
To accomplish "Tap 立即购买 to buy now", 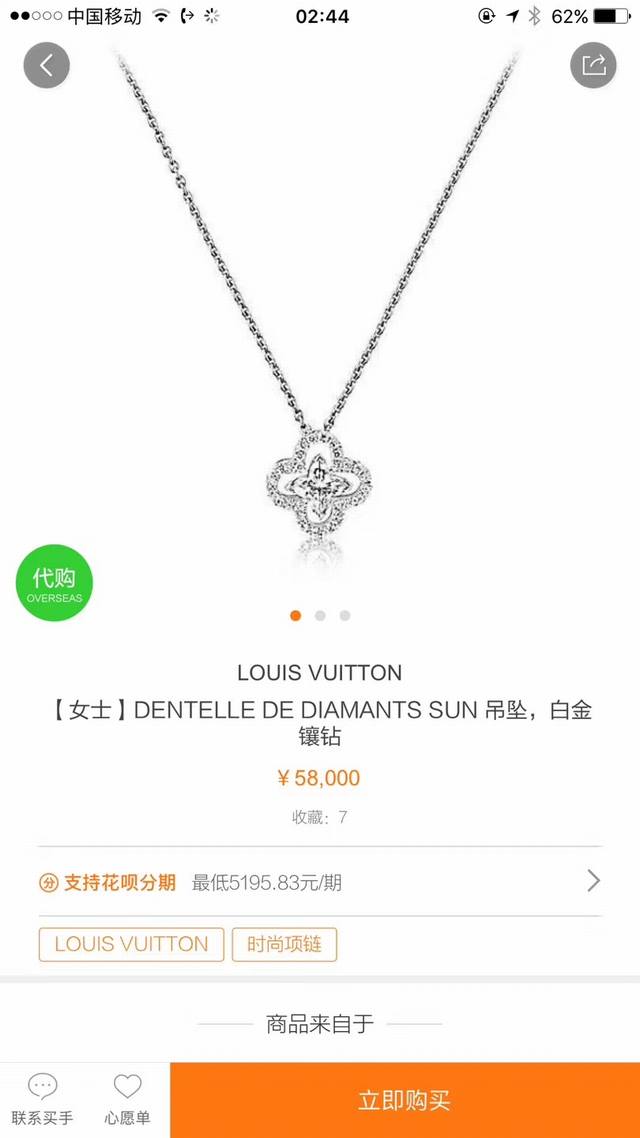I will tap(404, 1101).
